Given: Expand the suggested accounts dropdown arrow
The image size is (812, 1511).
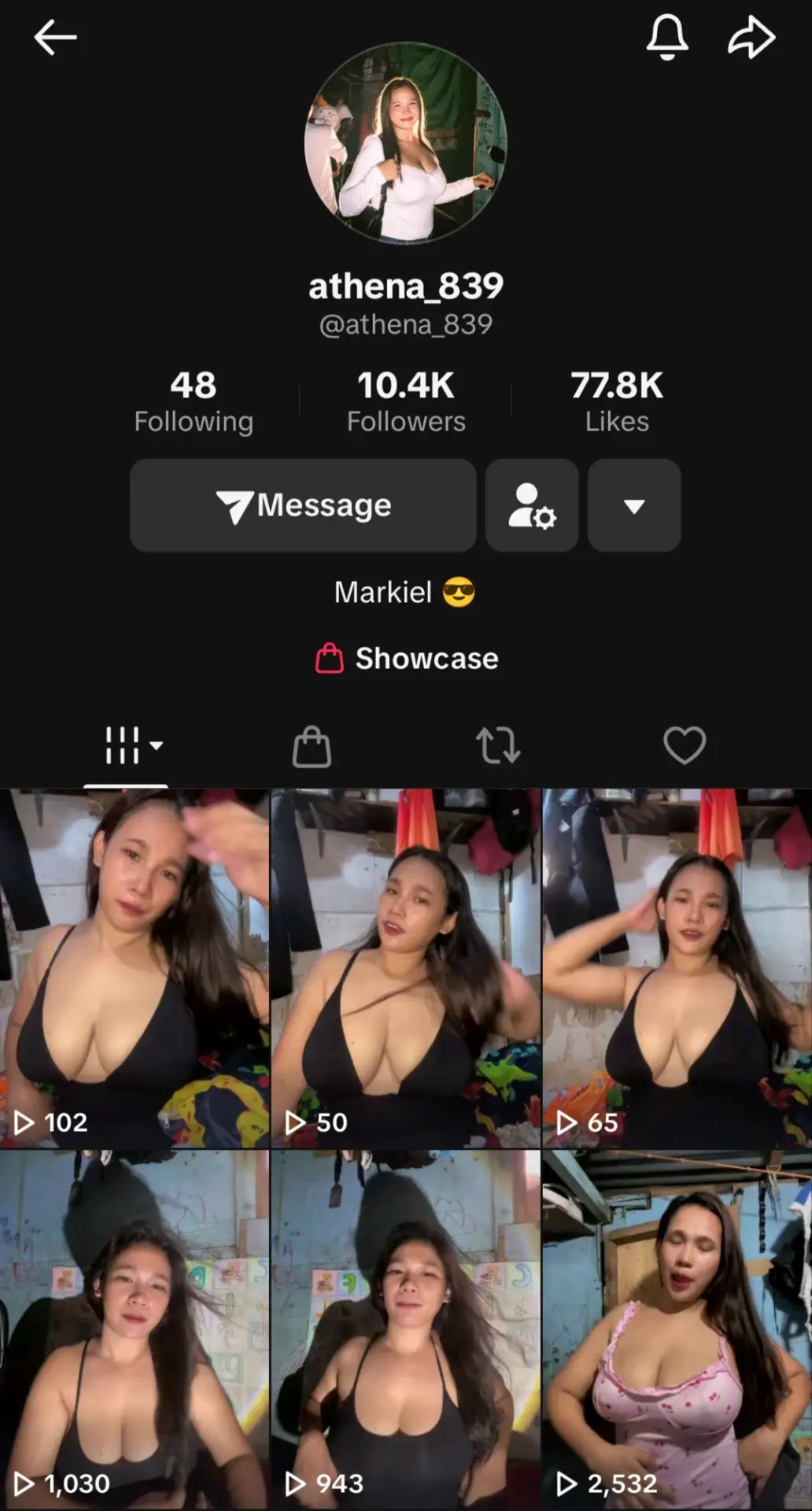Looking at the screenshot, I should [x=634, y=505].
